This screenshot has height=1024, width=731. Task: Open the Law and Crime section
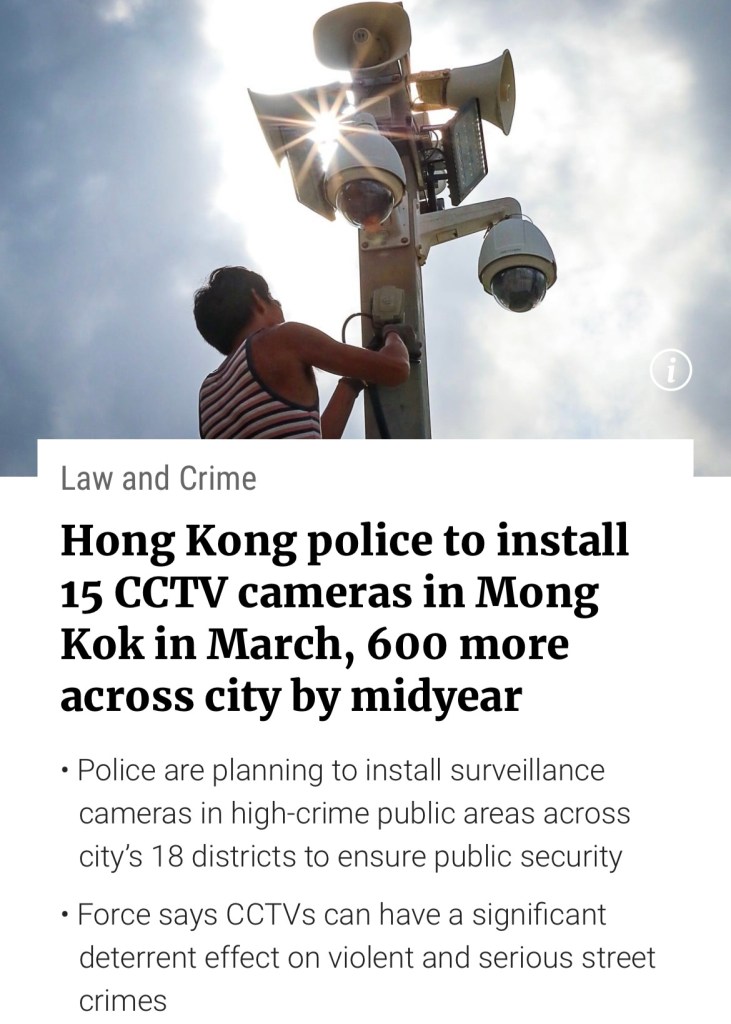point(158,479)
